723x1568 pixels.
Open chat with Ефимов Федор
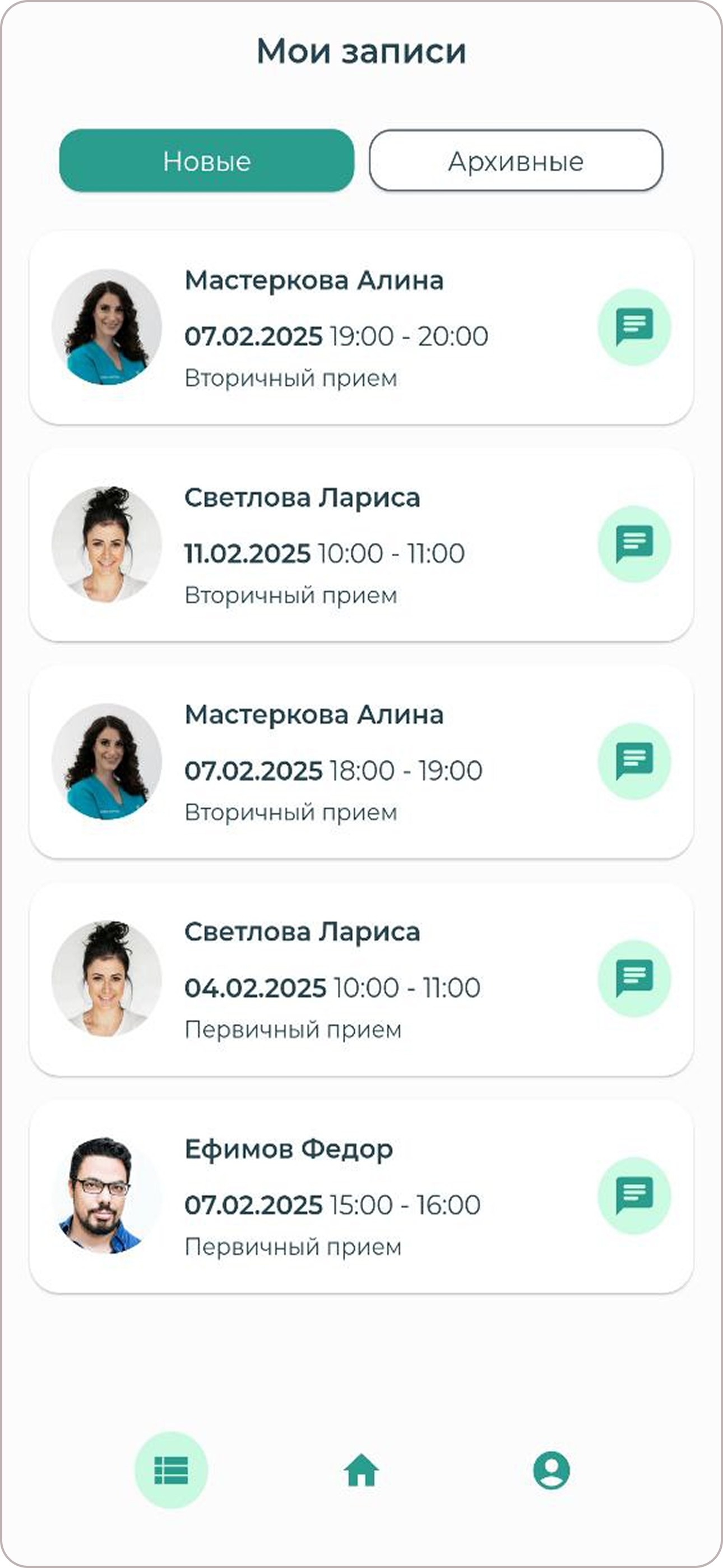[633, 1196]
